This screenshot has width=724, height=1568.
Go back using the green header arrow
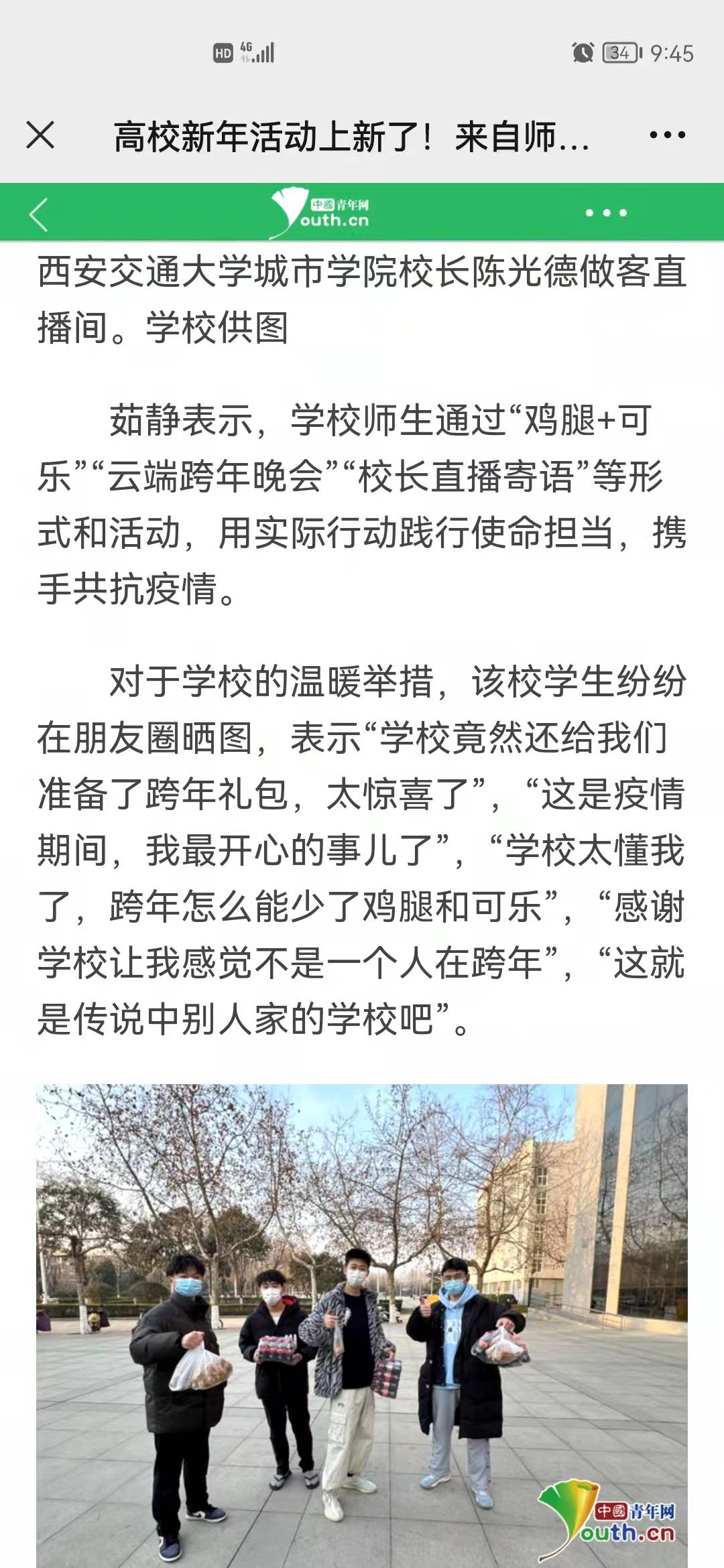click(x=39, y=214)
